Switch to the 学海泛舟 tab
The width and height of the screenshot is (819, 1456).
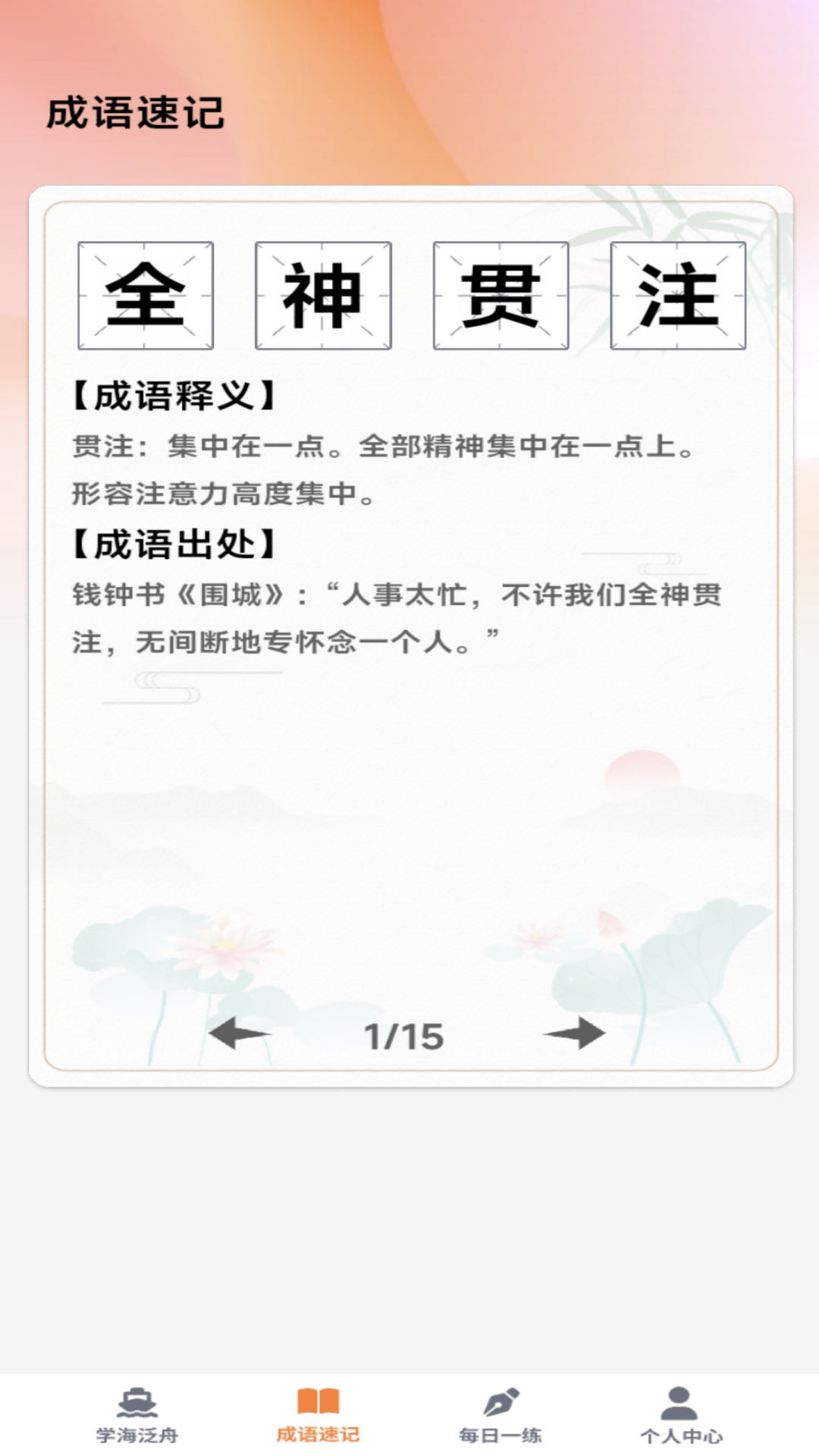(x=137, y=1415)
